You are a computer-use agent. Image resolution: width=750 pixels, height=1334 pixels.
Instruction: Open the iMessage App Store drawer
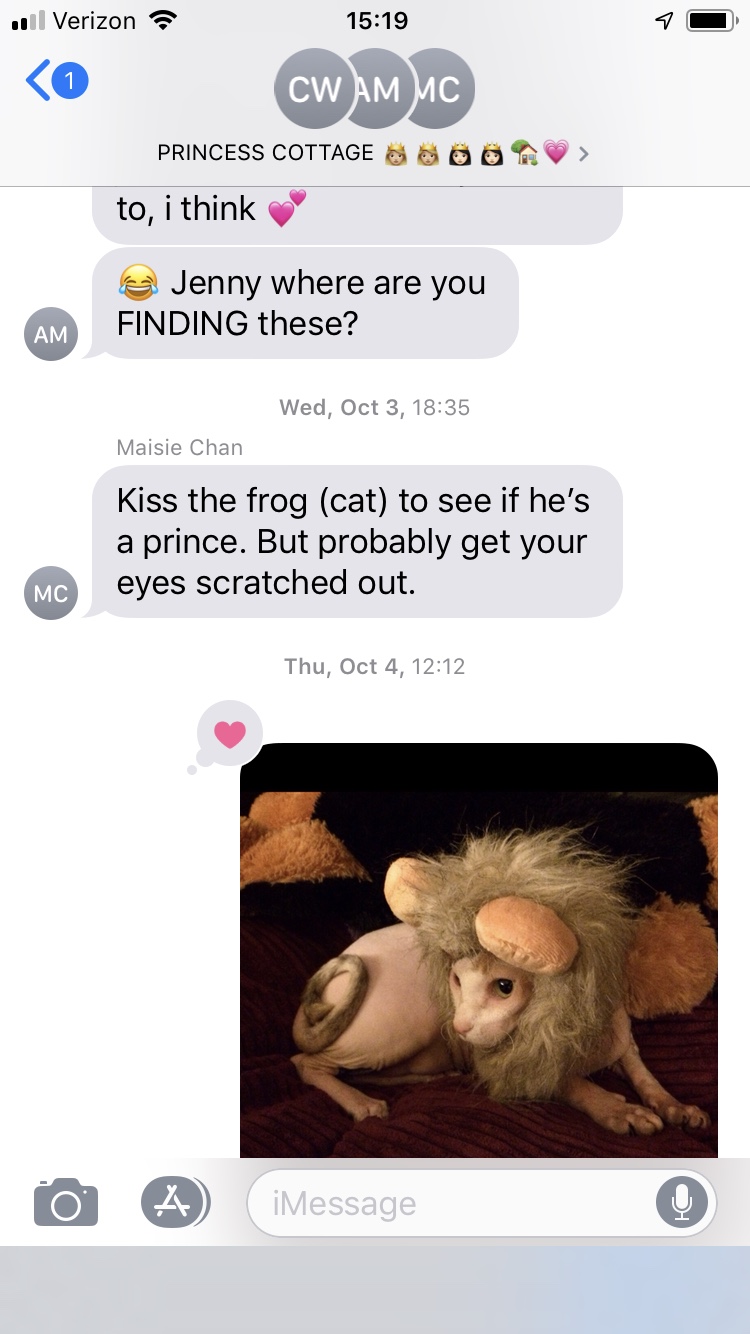(x=174, y=1201)
